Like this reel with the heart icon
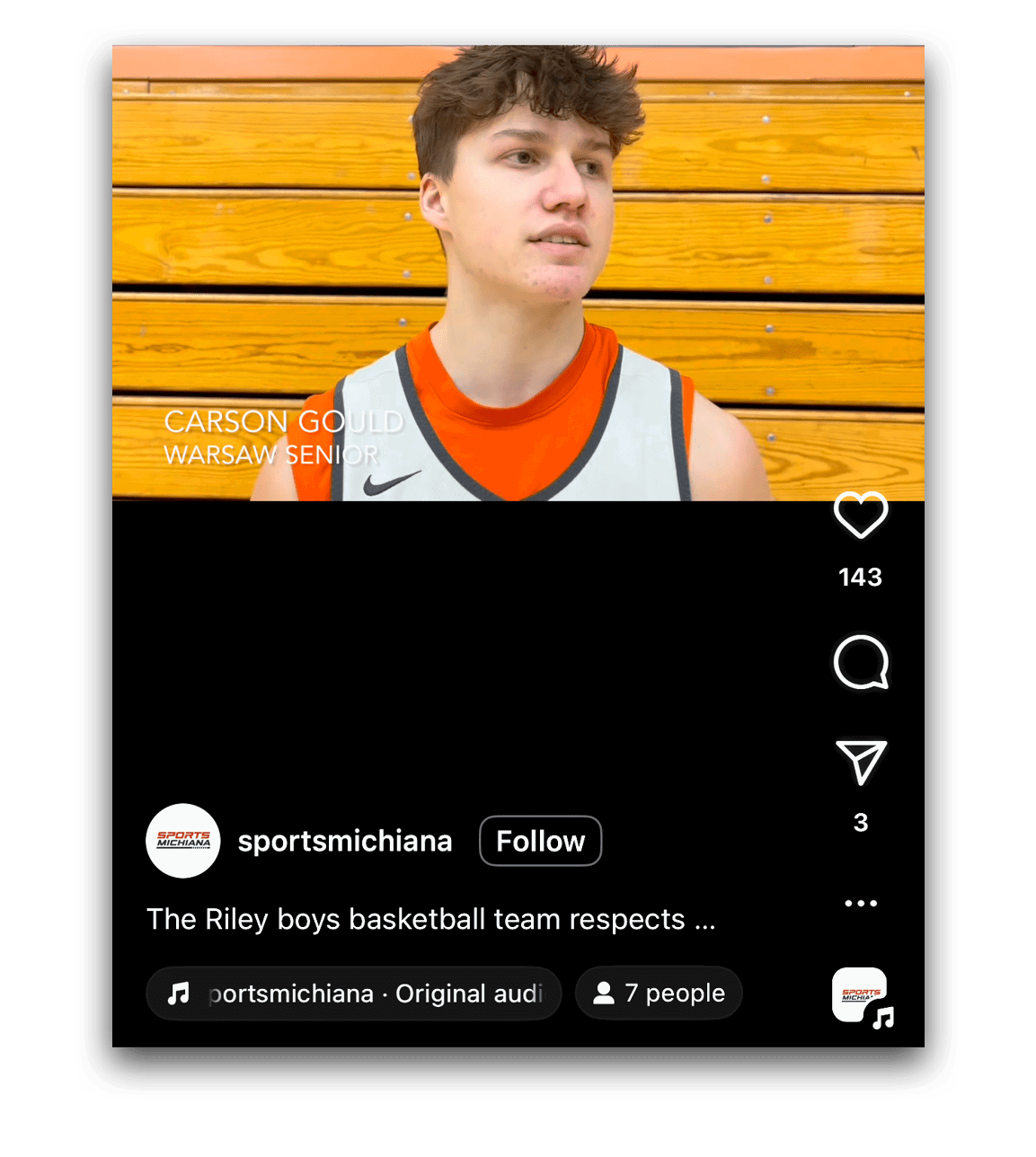The height and width of the screenshot is (1157, 1036). coord(860,515)
